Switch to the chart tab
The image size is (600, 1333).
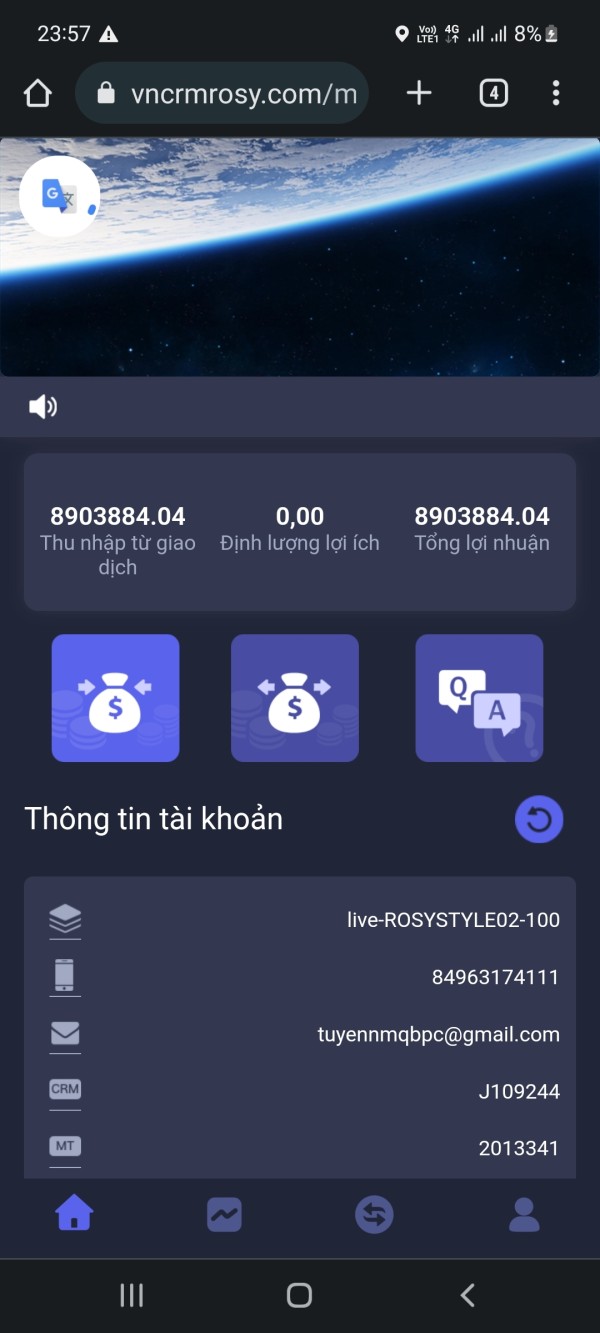click(224, 1215)
